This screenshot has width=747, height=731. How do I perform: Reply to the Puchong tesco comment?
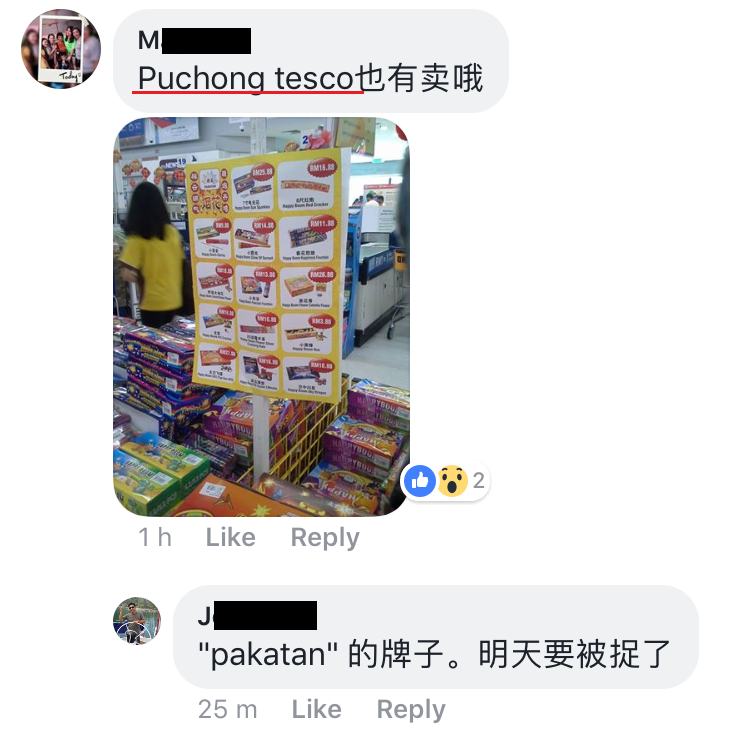pyautogui.click(x=324, y=537)
